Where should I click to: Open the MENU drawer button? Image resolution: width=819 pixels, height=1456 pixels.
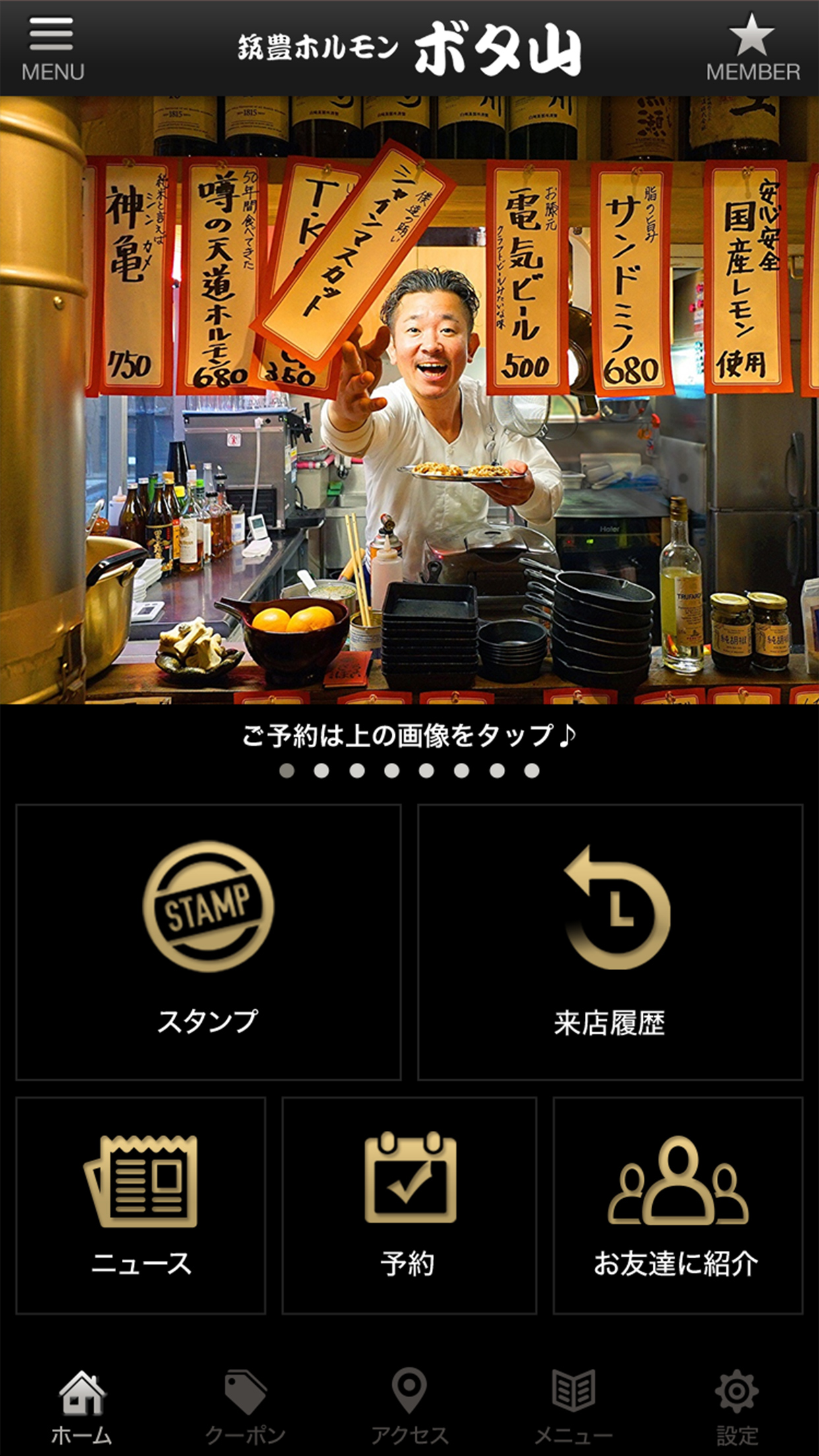(53, 48)
